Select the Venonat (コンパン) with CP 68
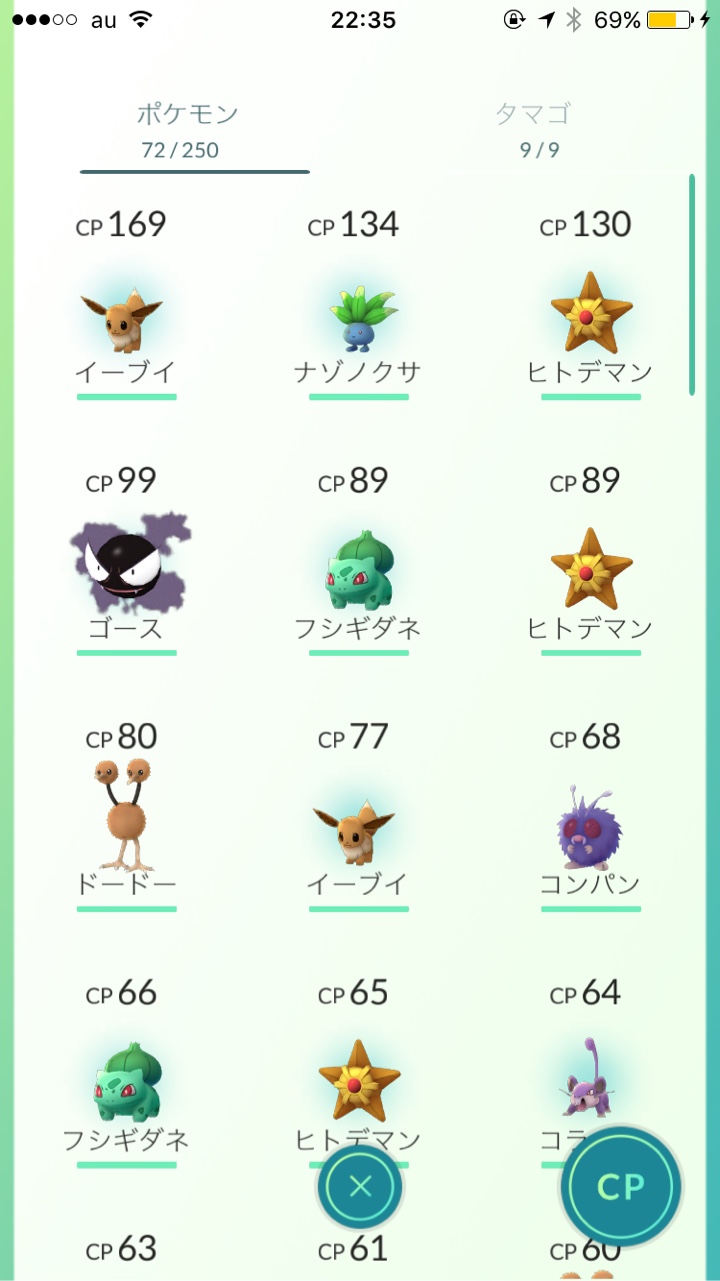The height and width of the screenshot is (1281, 720). click(590, 820)
